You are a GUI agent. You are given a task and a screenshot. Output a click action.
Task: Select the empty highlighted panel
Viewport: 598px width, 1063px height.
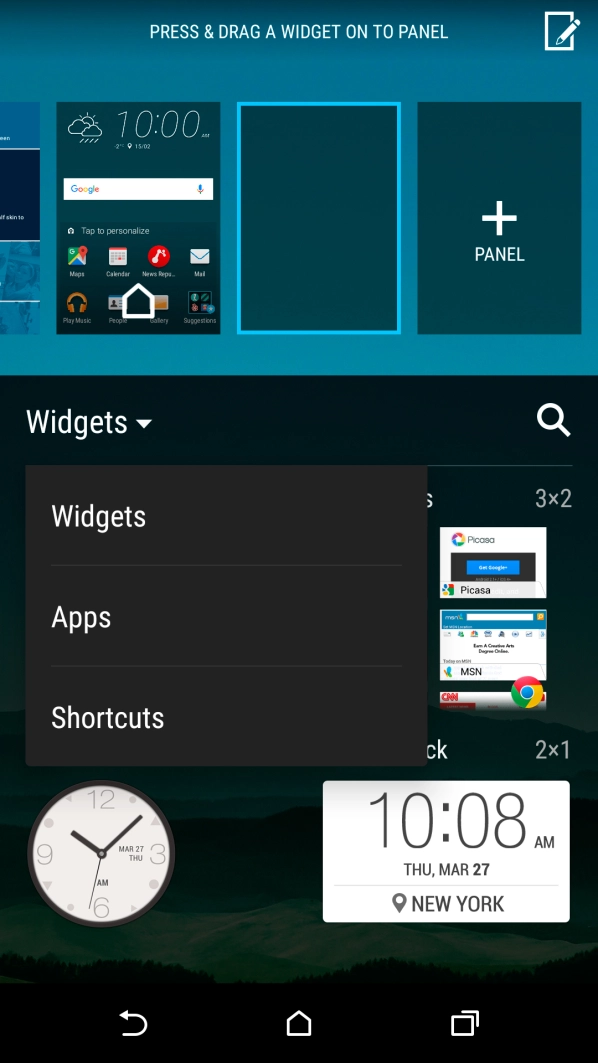click(319, 218)
